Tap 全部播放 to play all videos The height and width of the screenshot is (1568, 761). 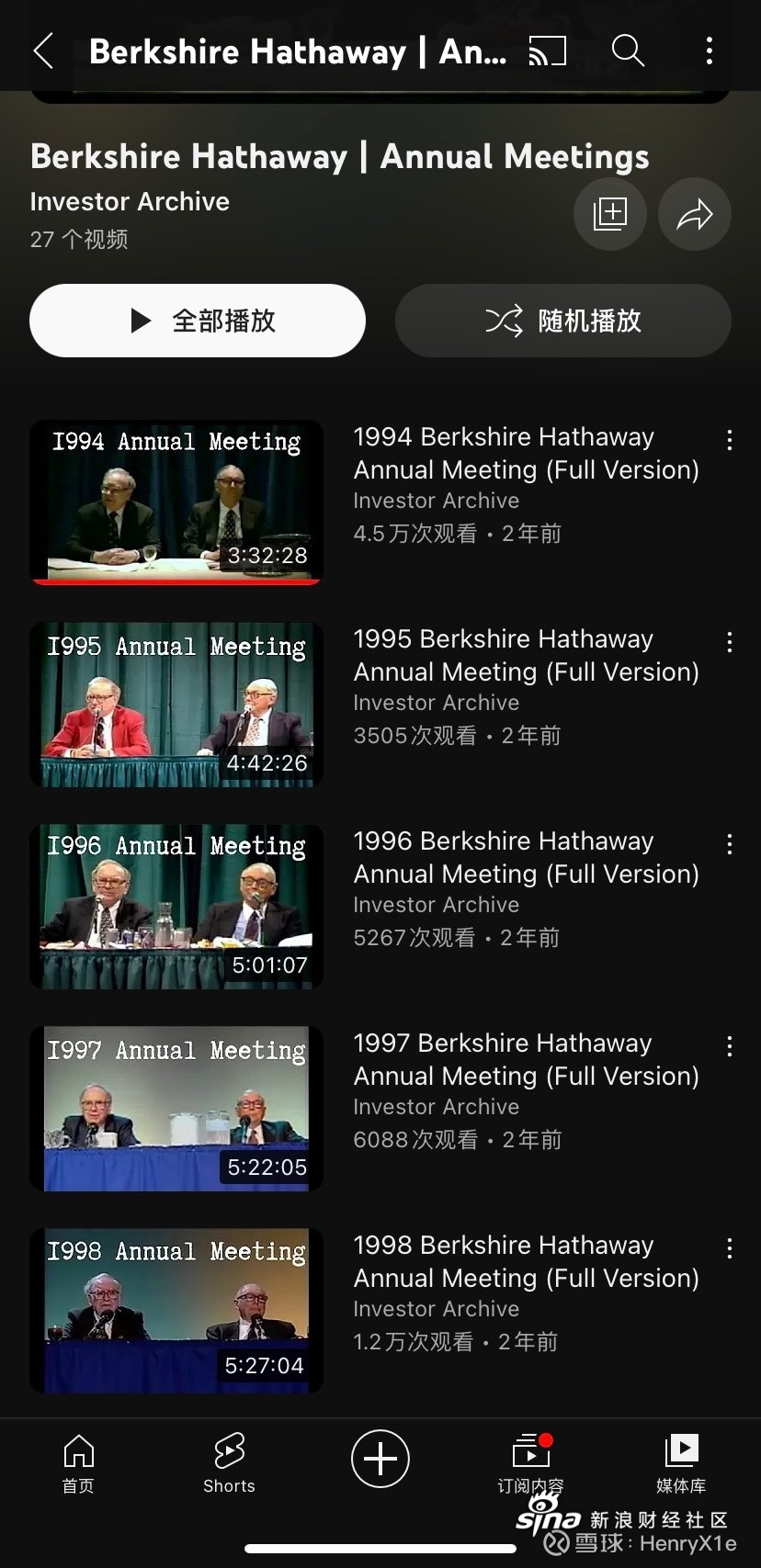pos(198,321)
